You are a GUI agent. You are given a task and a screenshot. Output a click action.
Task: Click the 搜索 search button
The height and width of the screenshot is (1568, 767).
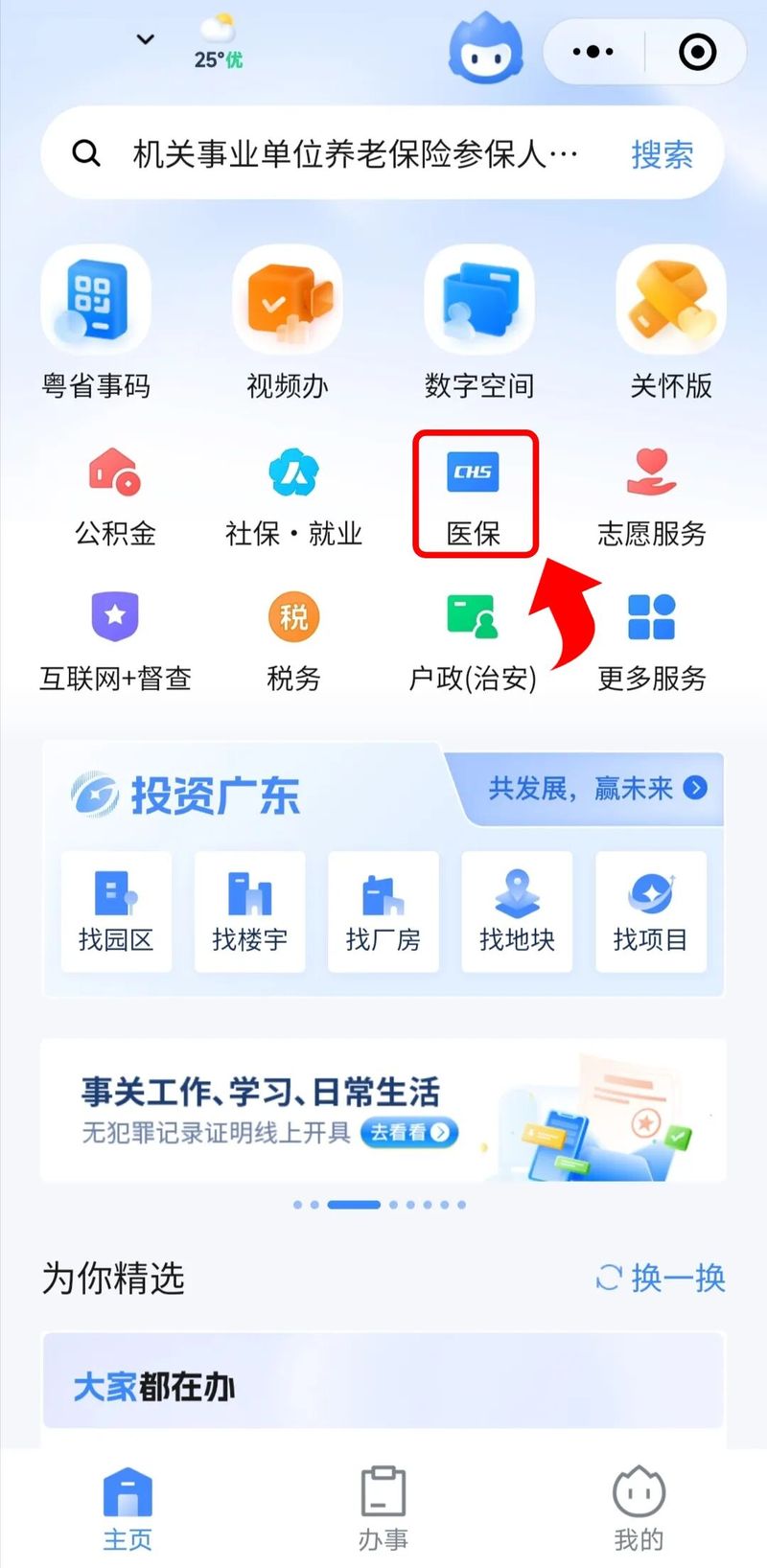coord(661,154)
